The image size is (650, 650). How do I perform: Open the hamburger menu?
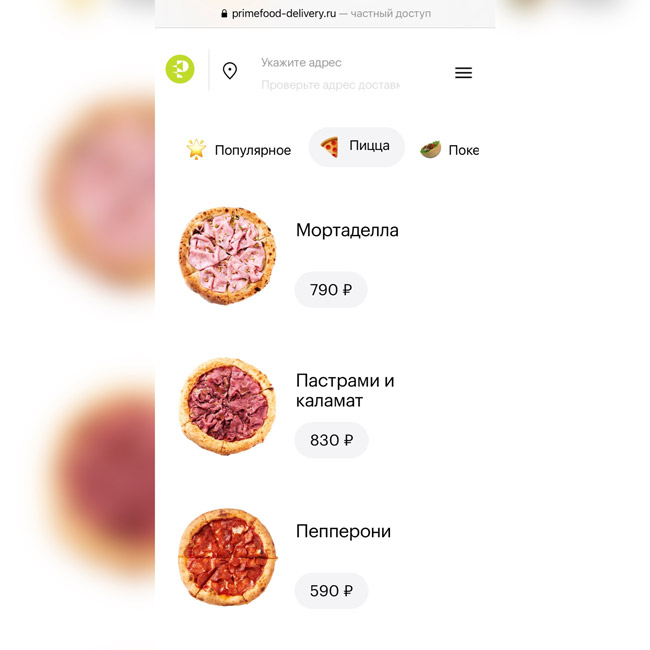pos(463,73)
